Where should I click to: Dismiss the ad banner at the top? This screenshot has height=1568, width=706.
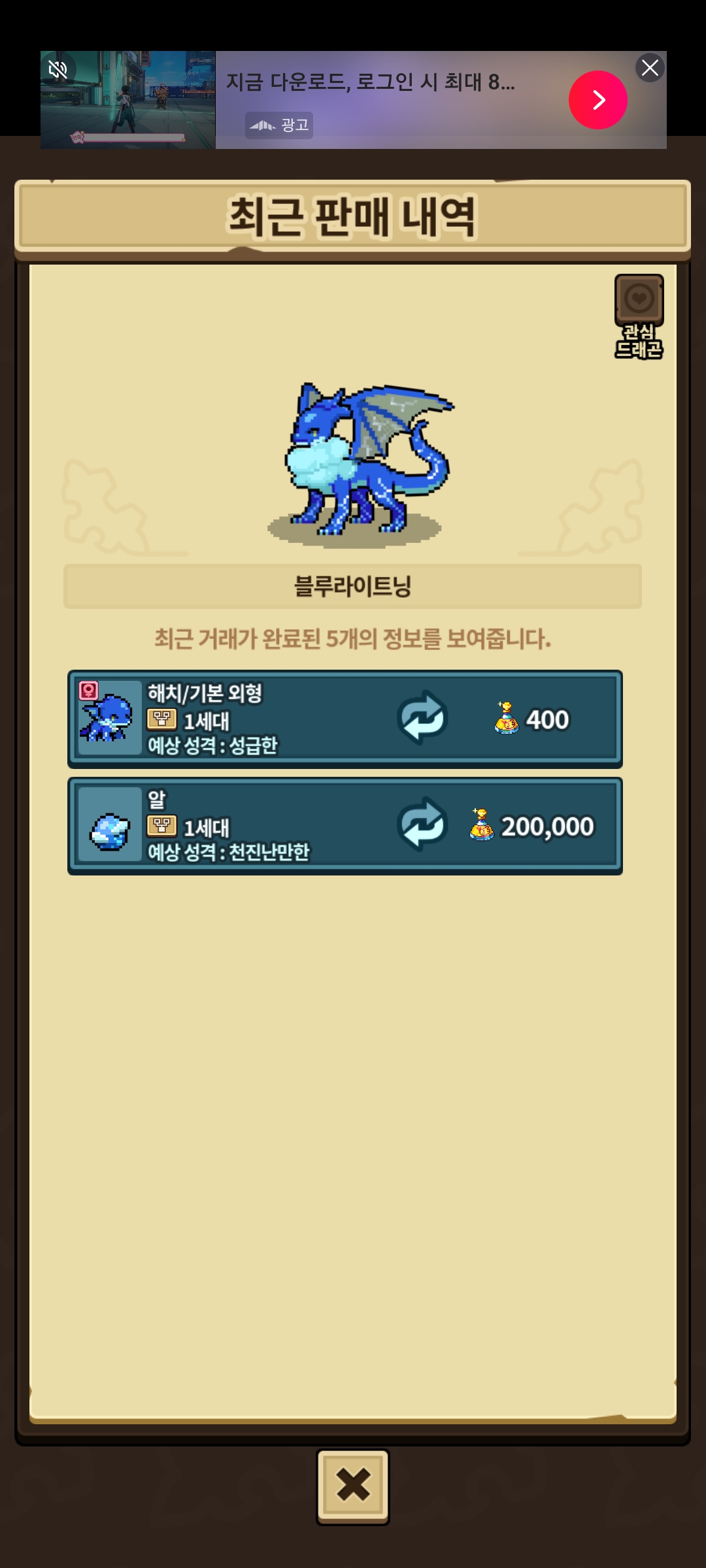[x=650, y=67]
